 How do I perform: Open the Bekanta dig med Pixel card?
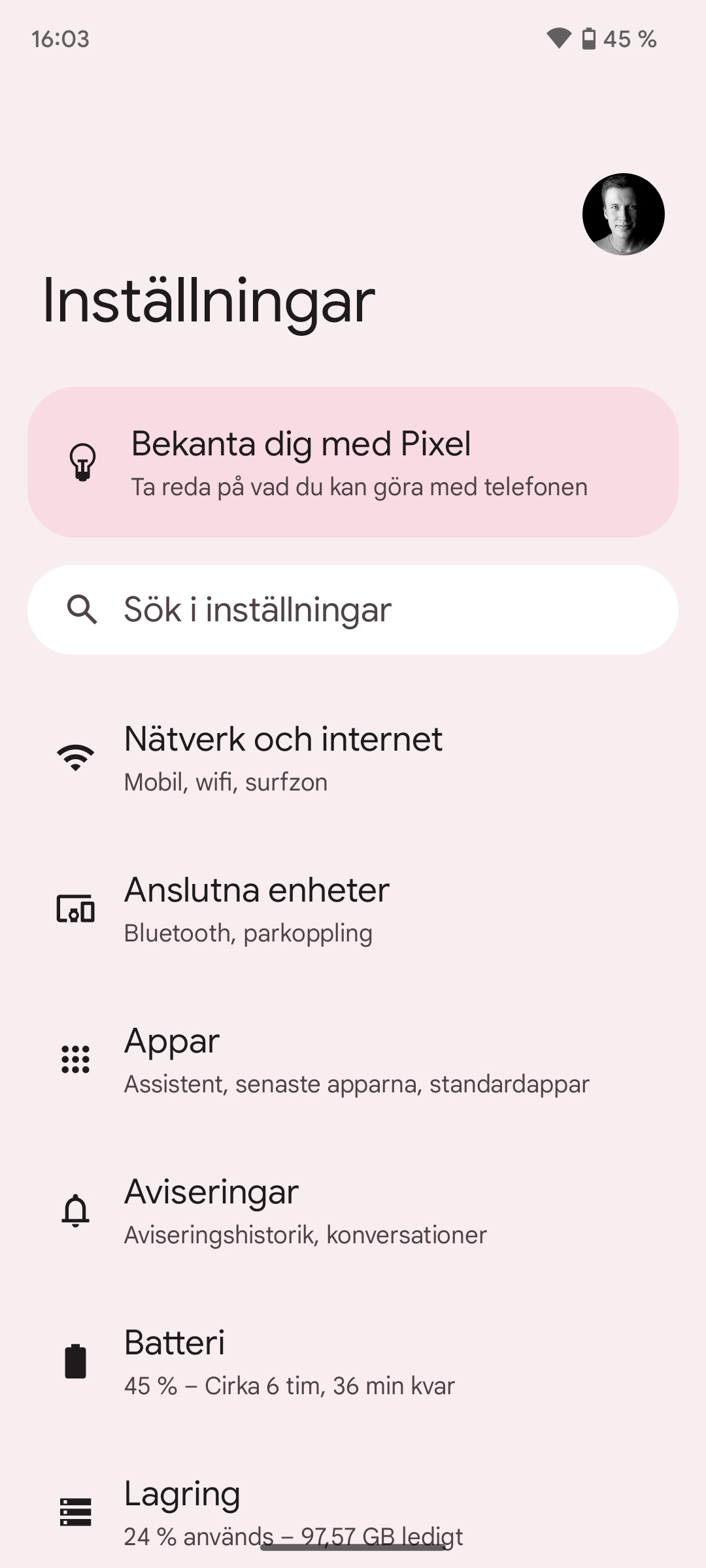353,463
